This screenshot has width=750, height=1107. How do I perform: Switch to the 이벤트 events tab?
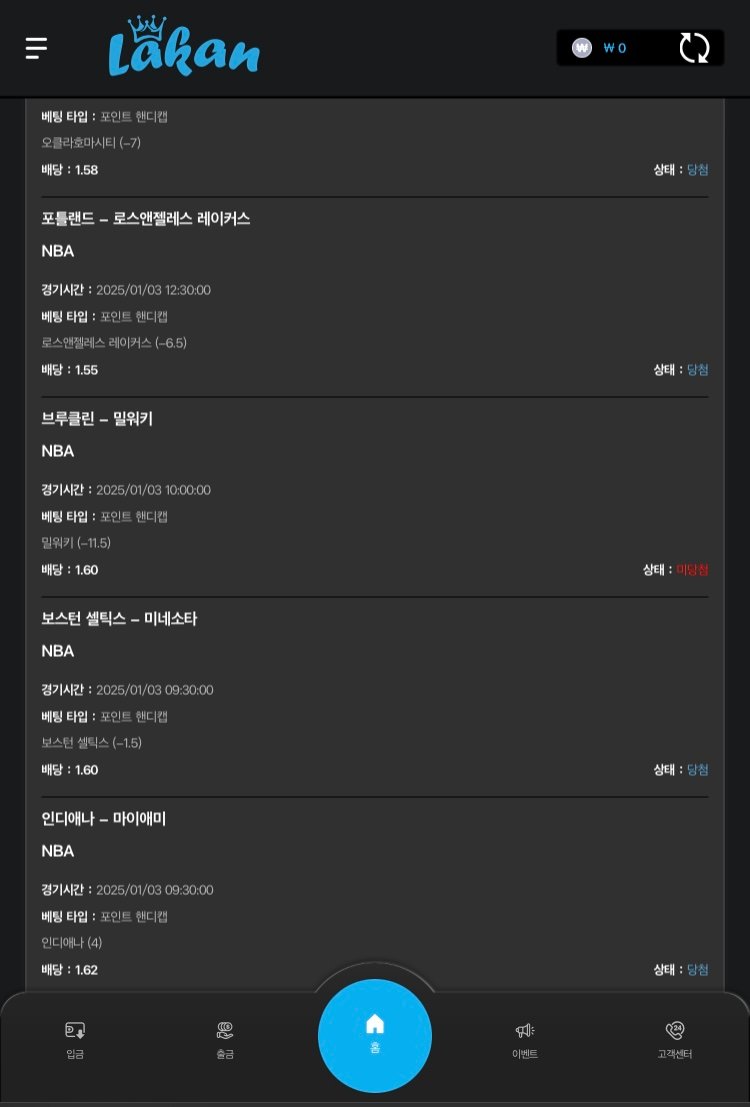coord(525,1039)
